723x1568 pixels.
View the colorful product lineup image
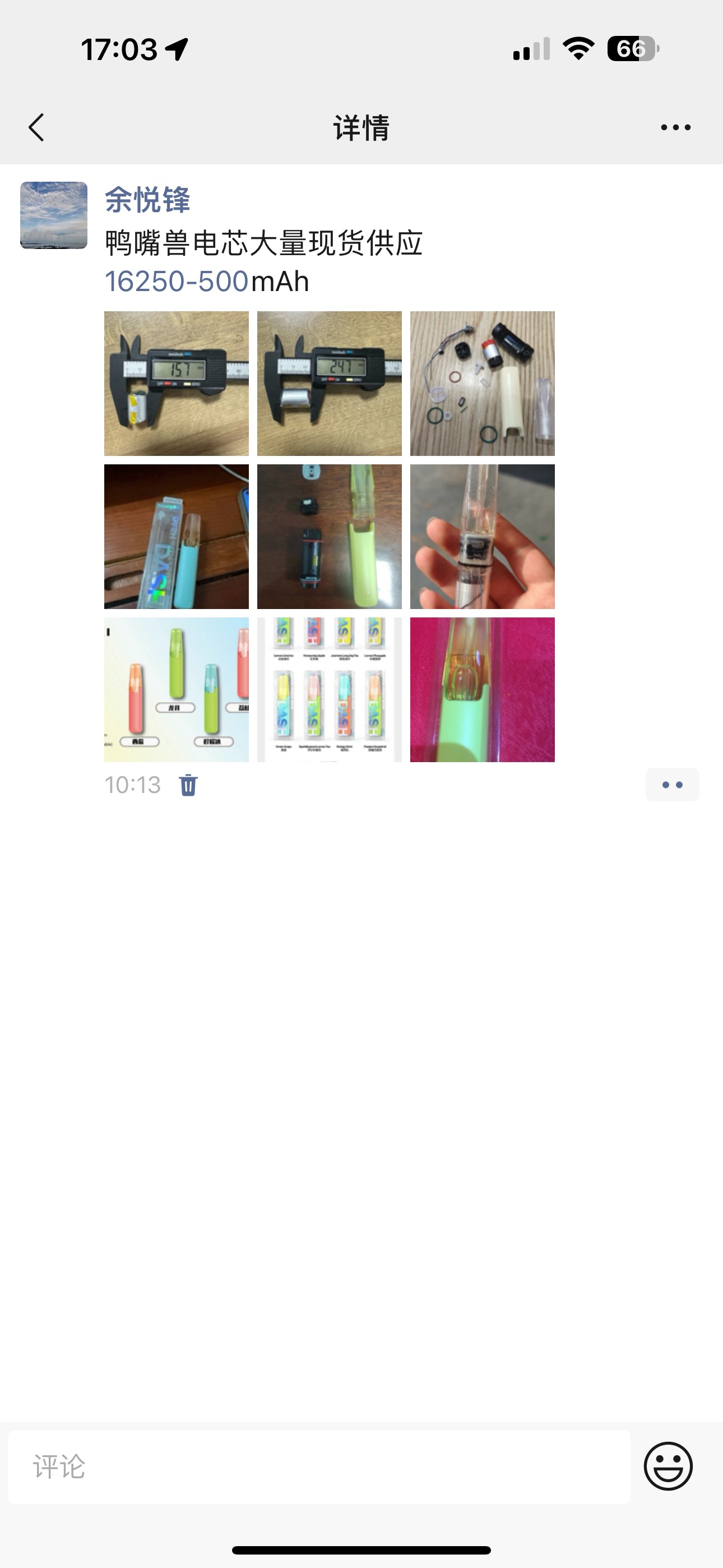pyautogui.click(x=177, y=690)
